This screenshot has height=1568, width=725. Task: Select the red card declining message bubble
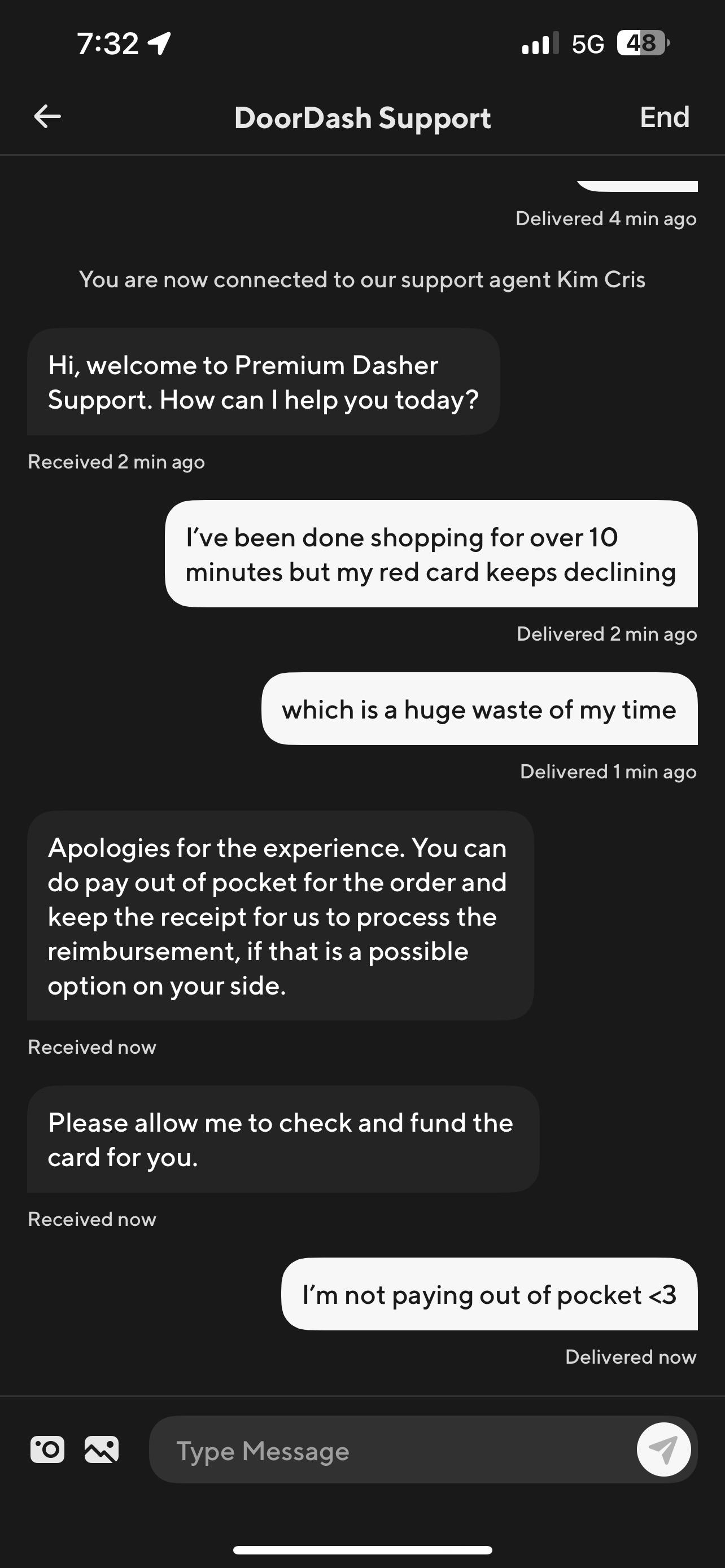point(432,554)
